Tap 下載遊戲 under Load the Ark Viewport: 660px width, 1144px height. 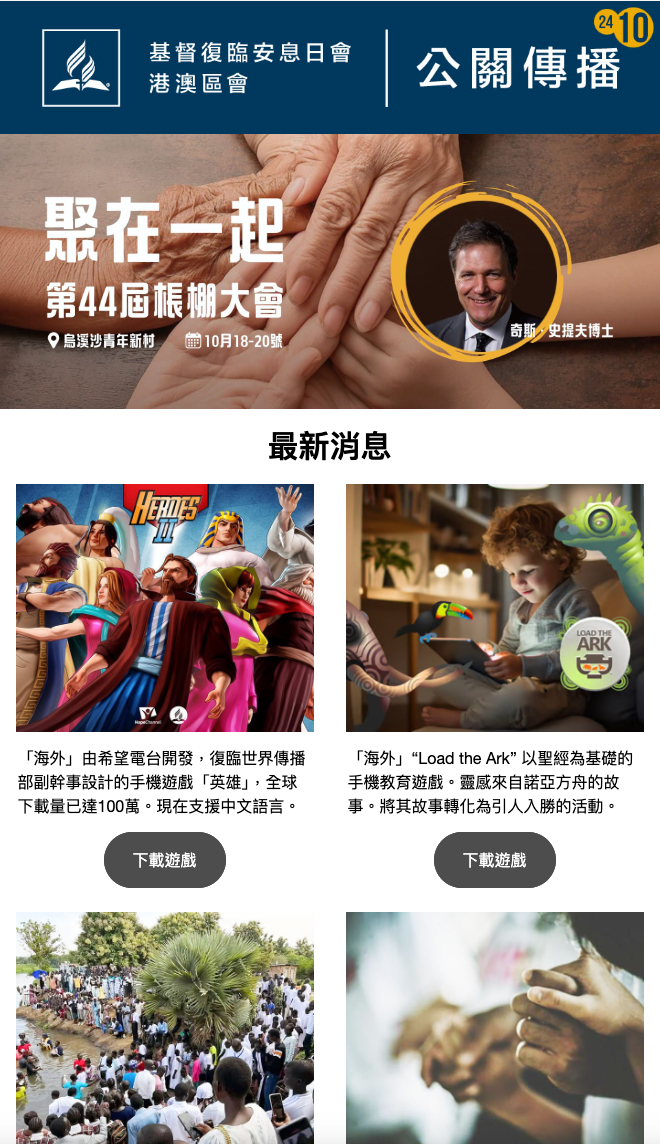click(495, 860)
